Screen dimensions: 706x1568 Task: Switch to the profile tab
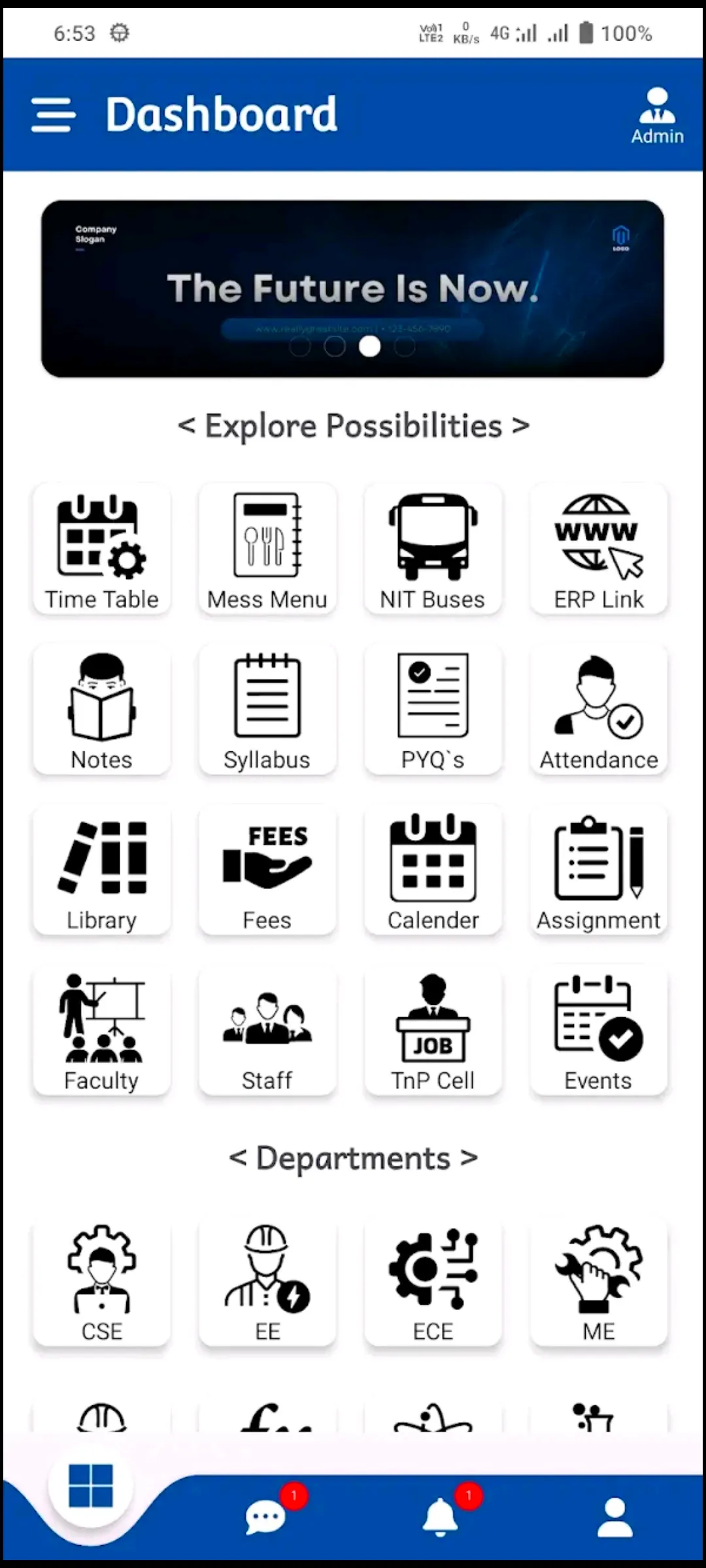pyautogui.click(x=615, y=1517)
